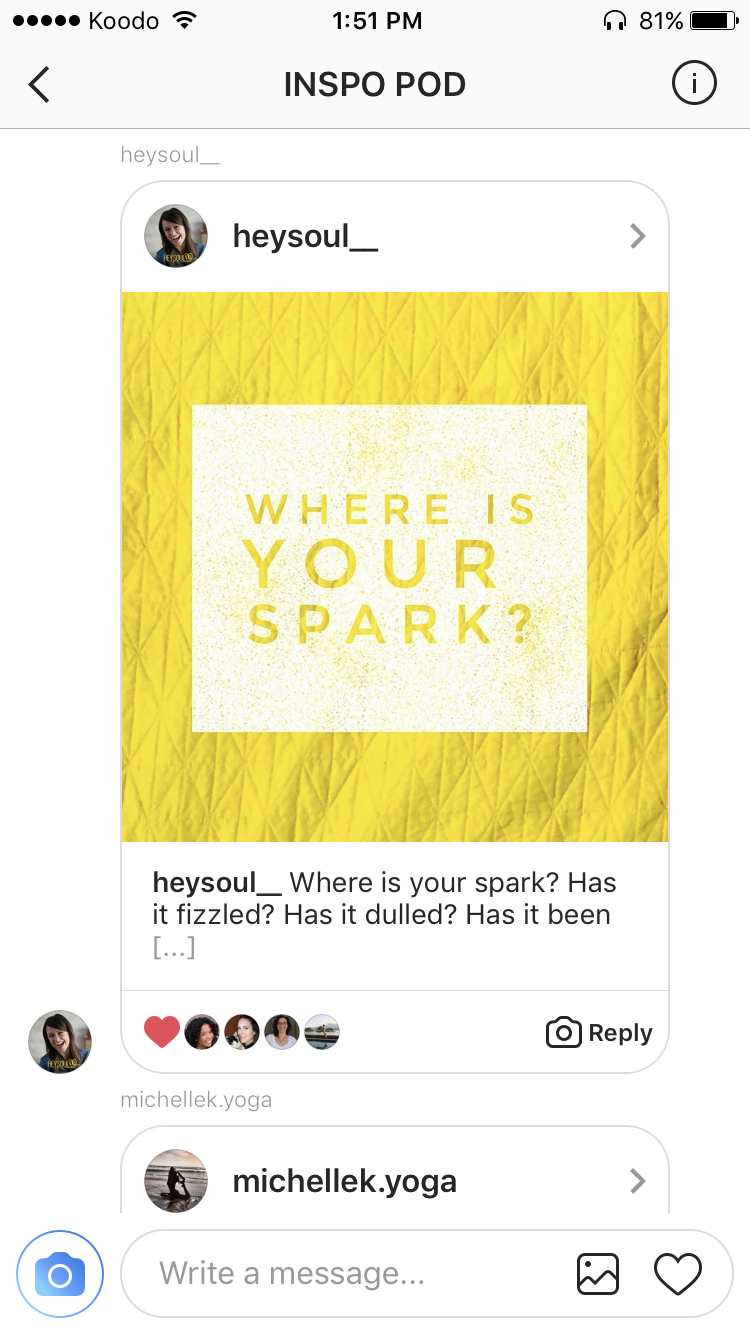Tap the heart reaction under heysoul__ post

(x=162, y=1032)
